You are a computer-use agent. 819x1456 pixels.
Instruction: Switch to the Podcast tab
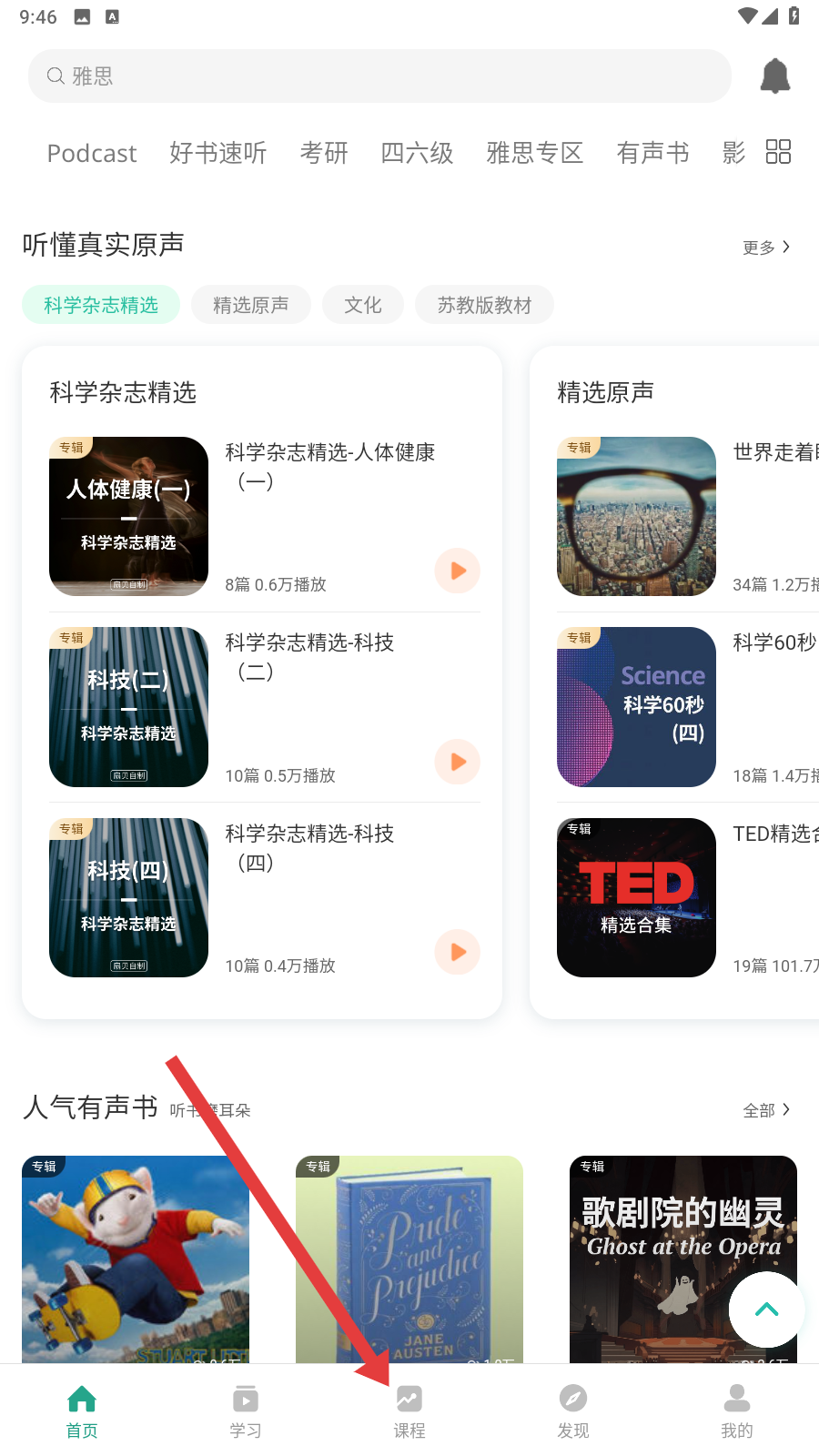click(x=92, y=153)
